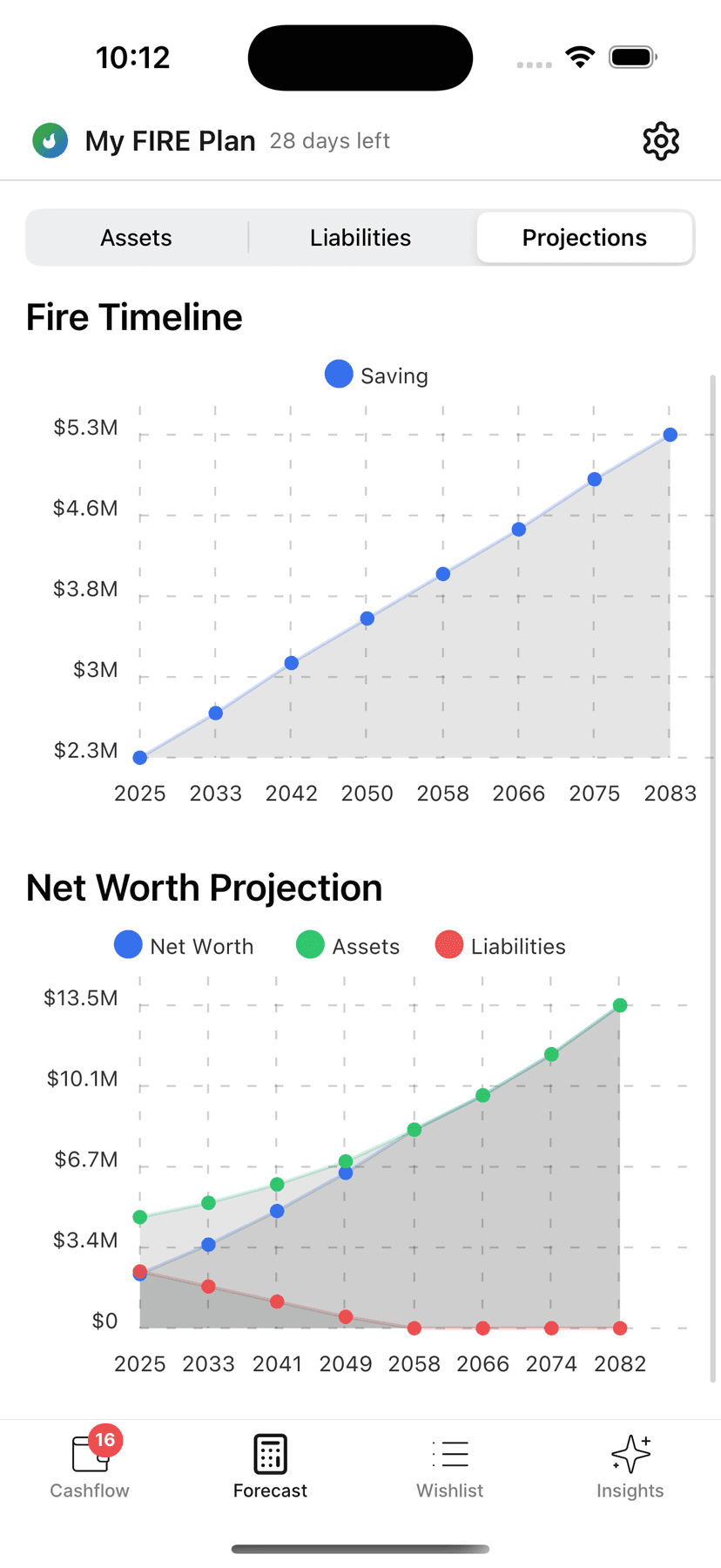Tap the Net Worth Projection heading
The height and width of the screenshot is (1568, 721).
point(205,887)
